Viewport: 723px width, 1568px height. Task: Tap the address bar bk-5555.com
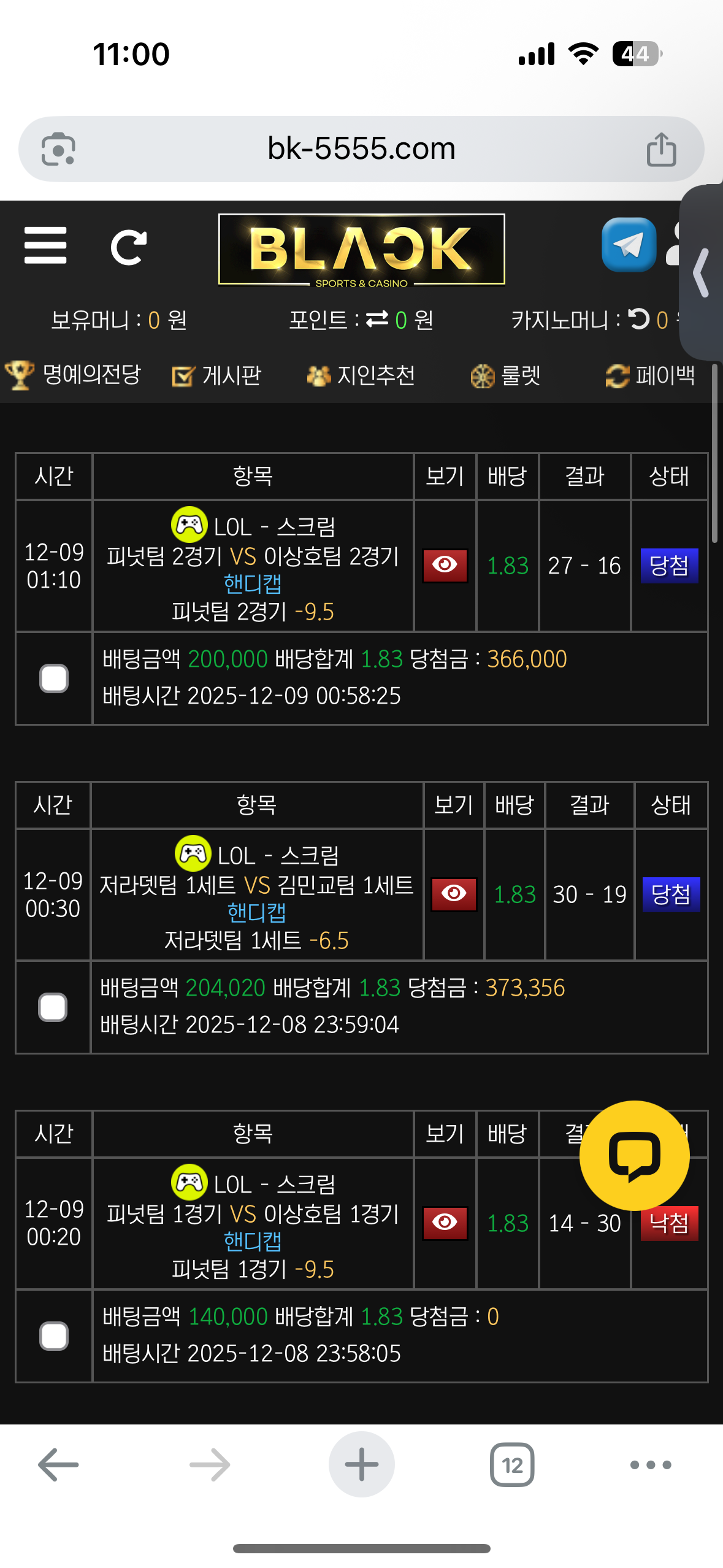point(361,149)
